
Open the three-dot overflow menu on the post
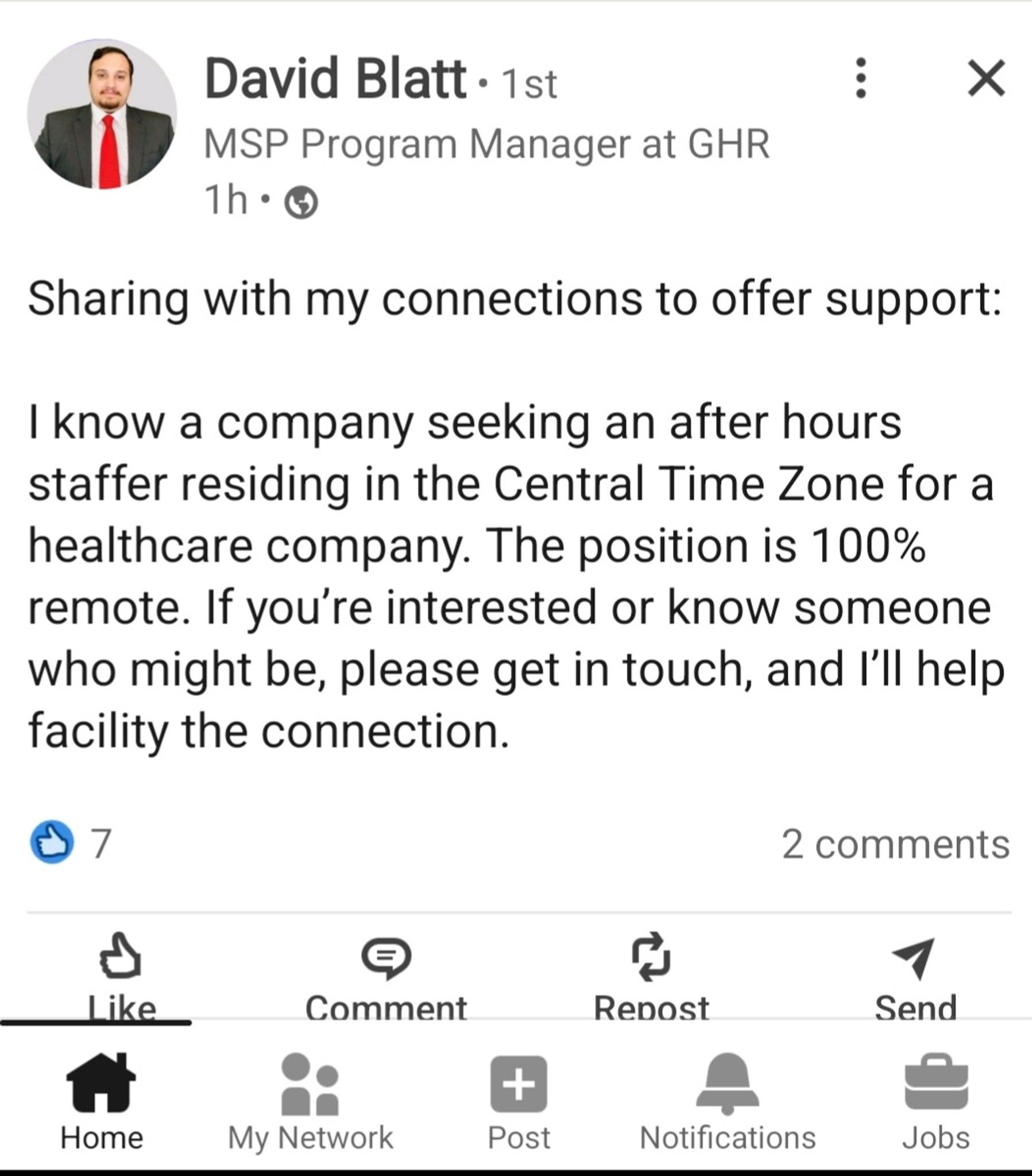tap(860, 78)
